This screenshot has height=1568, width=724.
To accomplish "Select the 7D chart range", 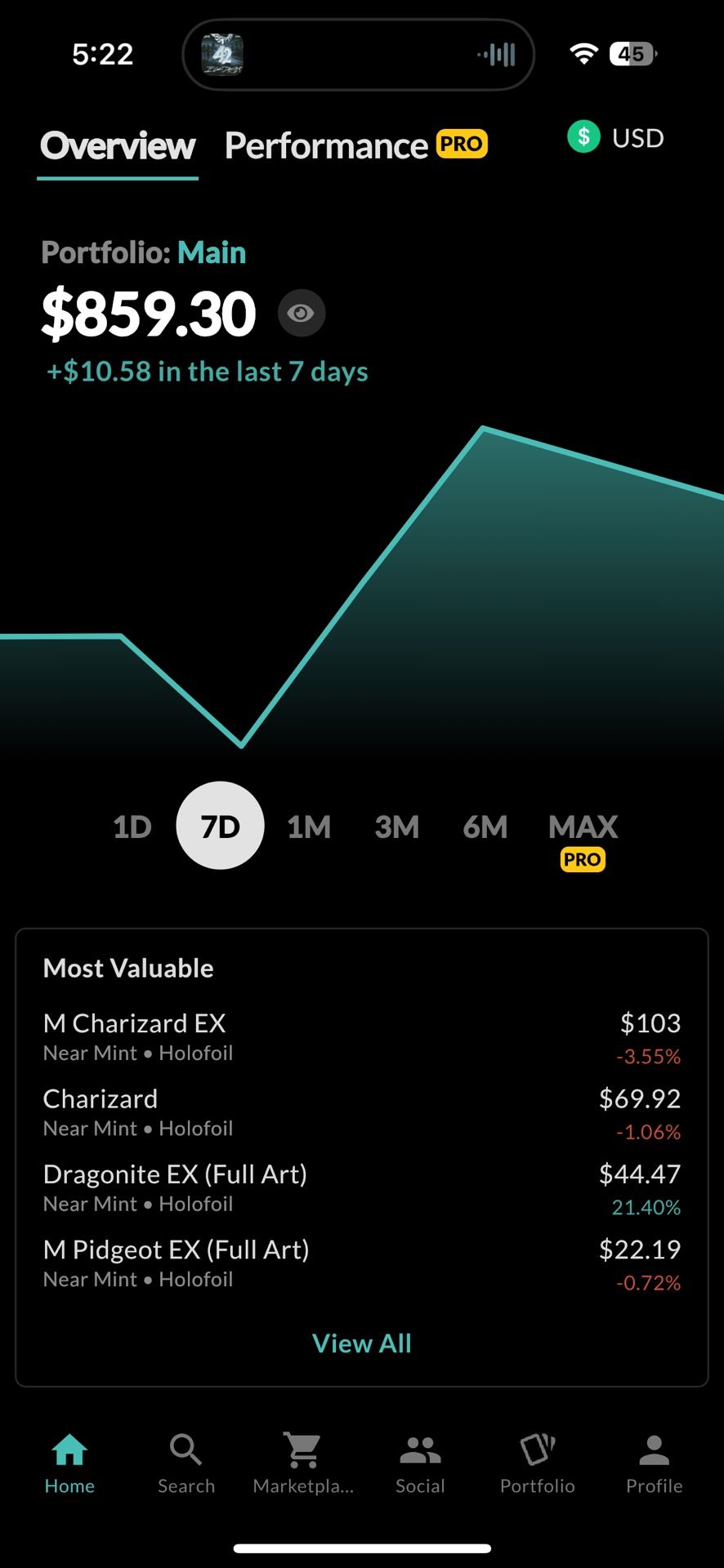I will [220, 826].
